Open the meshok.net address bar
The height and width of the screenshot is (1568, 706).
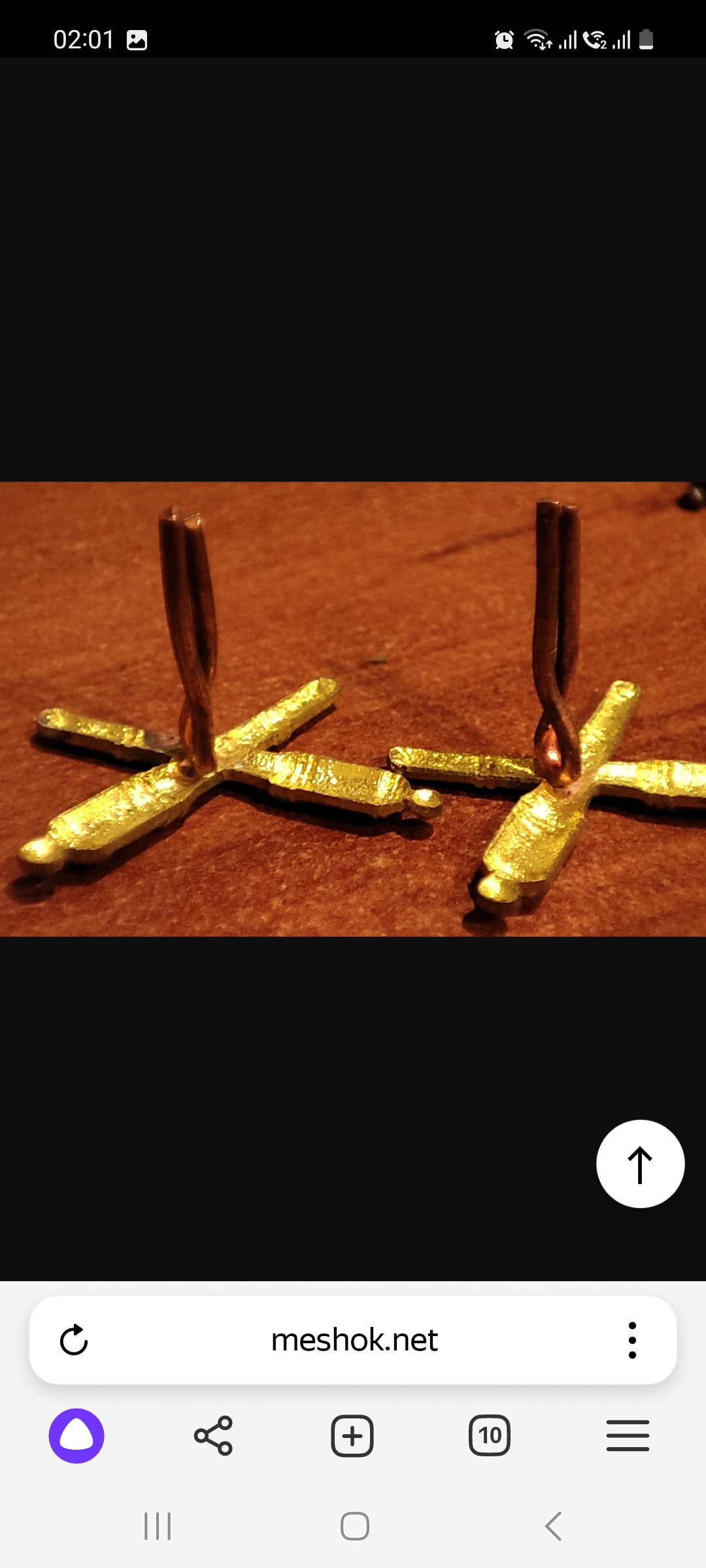(x=354, y=1340)
